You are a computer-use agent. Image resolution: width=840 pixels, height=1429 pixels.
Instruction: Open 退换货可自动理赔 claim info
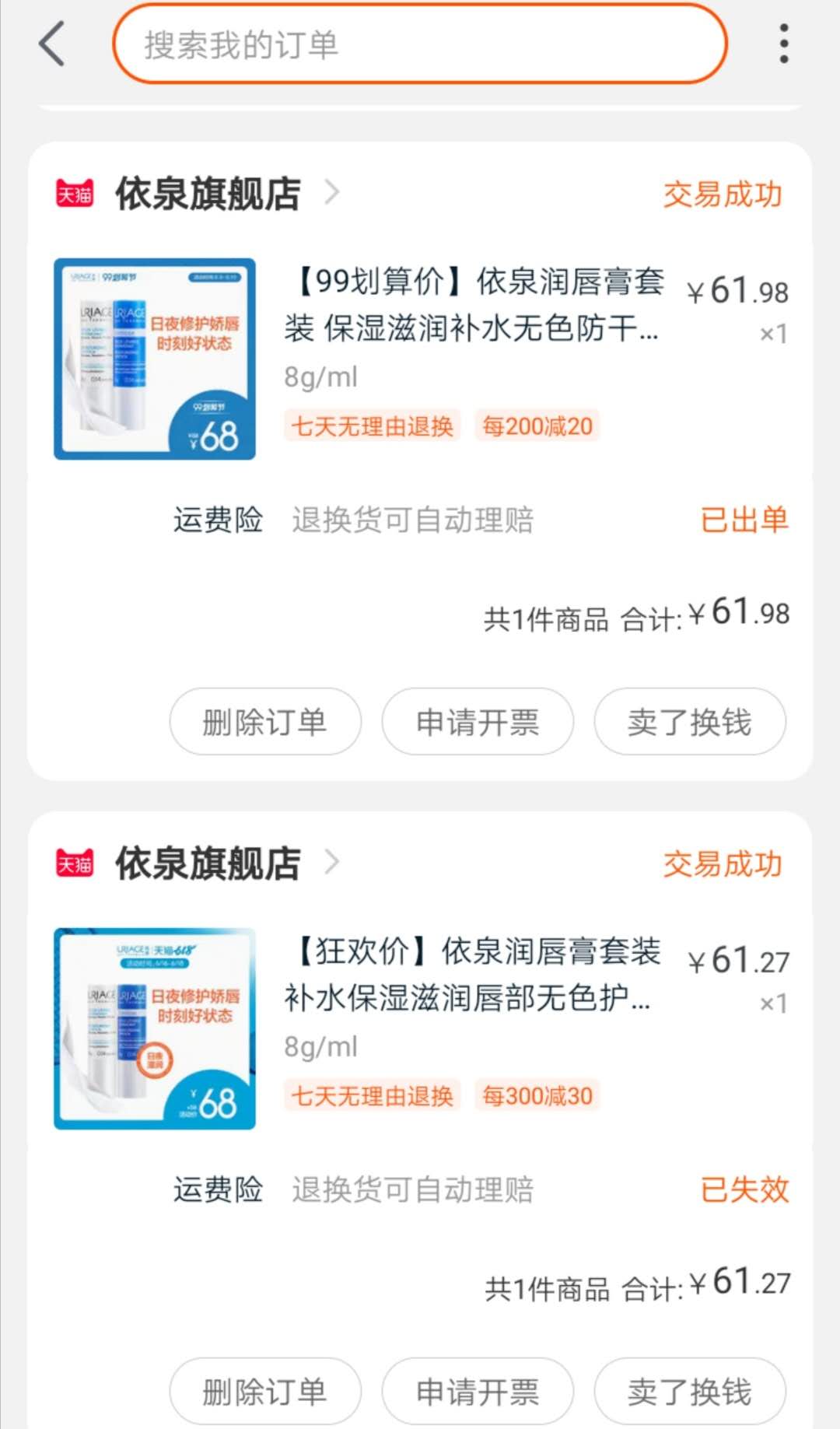coord(415,521)
